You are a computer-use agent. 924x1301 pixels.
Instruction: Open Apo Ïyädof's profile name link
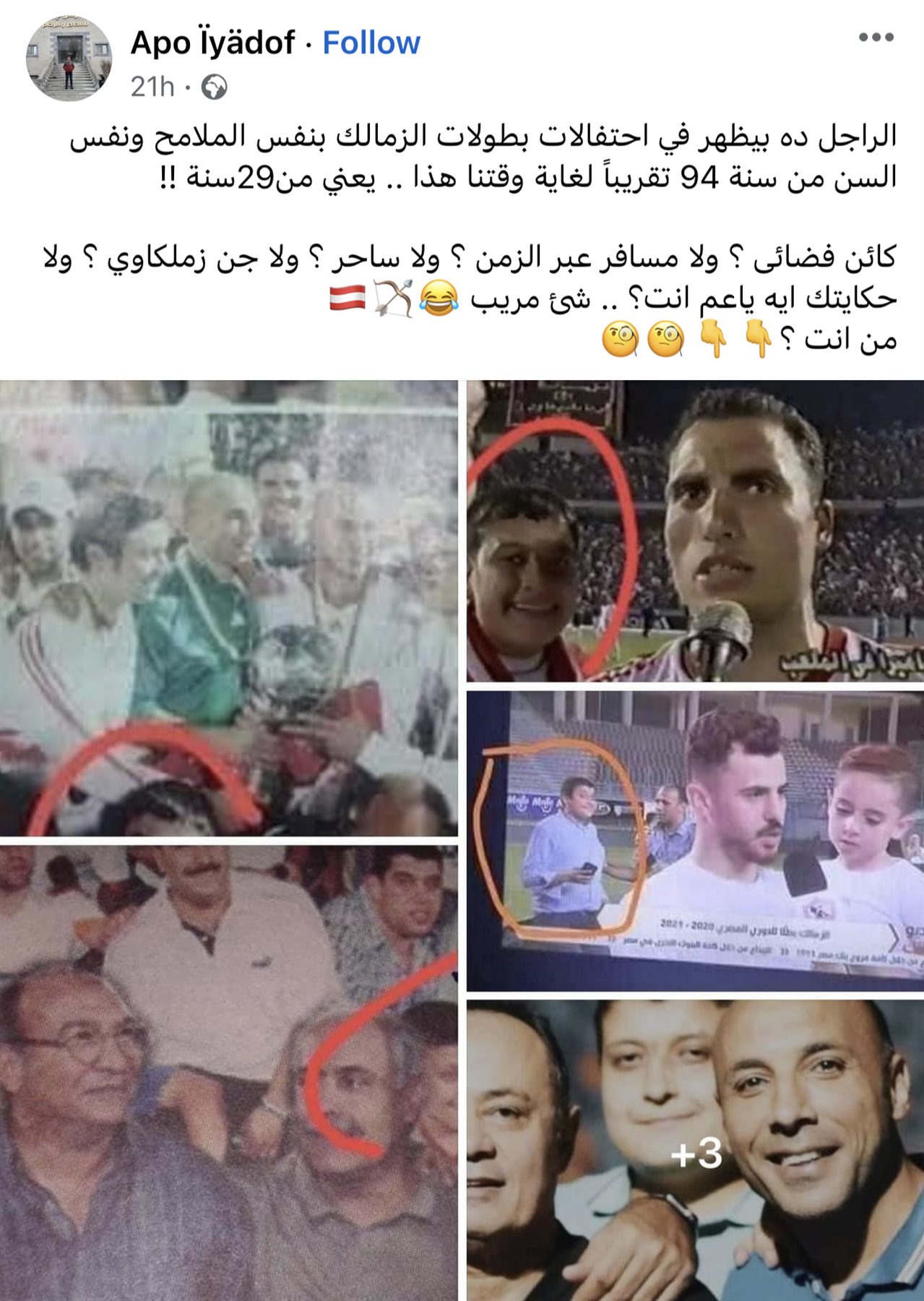pyautogui.click(x=212, y=43)
